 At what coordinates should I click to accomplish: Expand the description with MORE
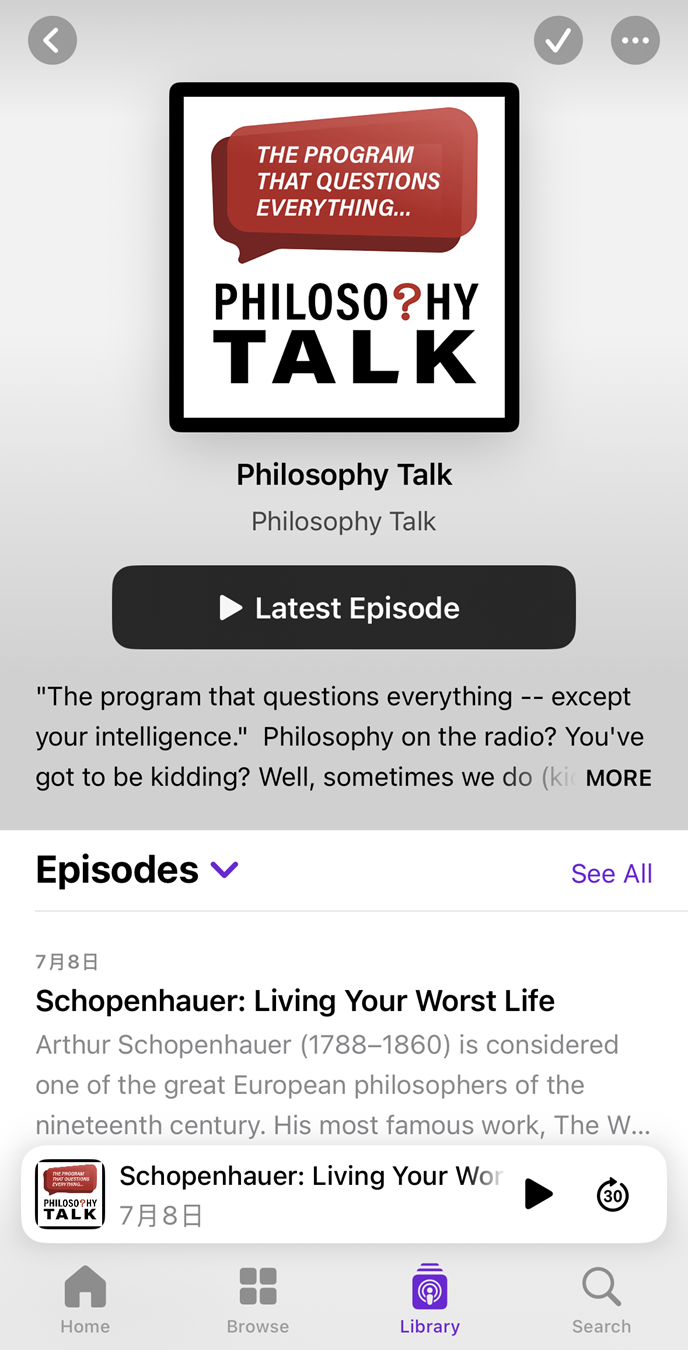(x=618, y=778)
